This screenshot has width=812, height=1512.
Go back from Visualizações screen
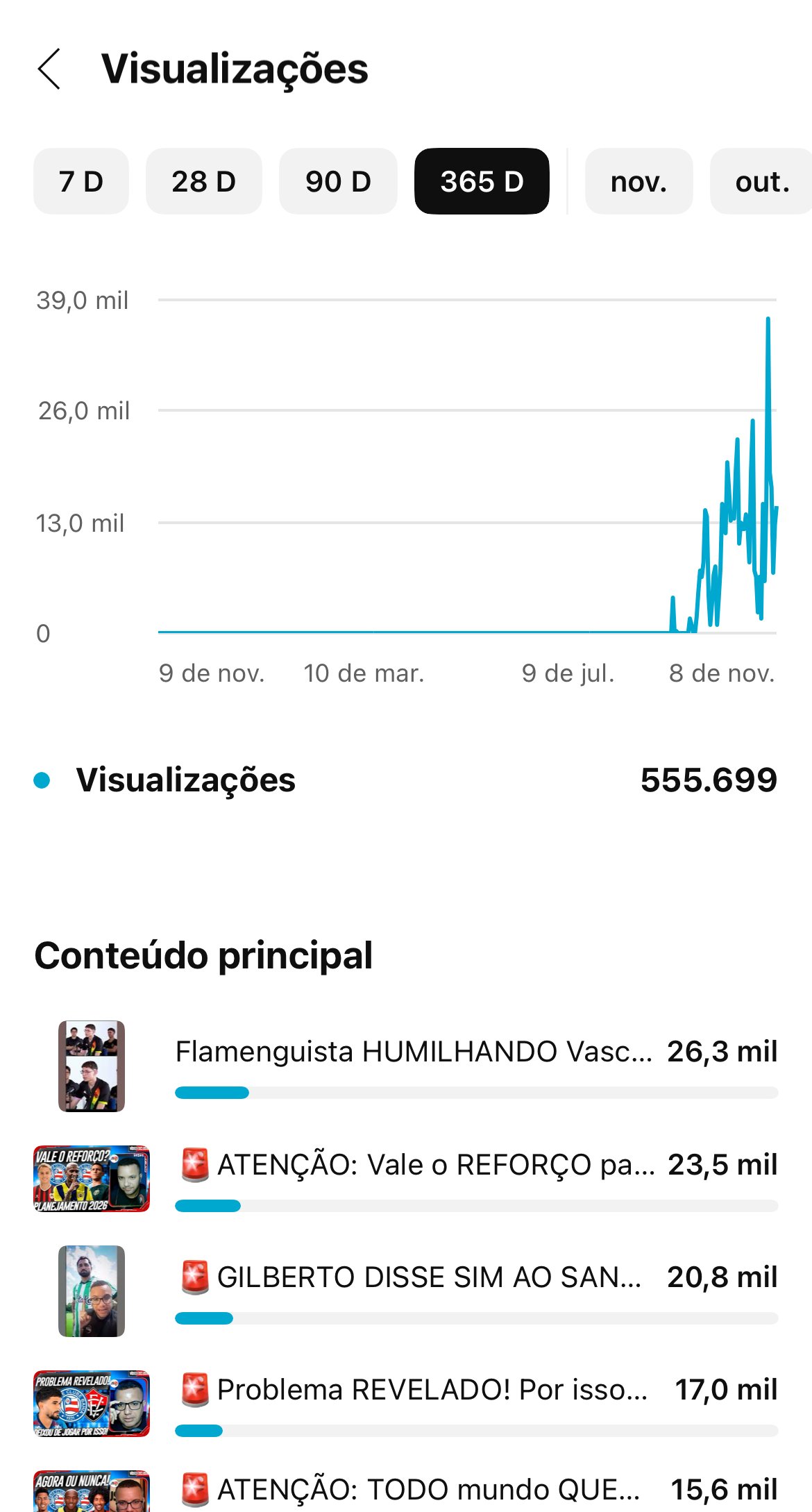49,69
